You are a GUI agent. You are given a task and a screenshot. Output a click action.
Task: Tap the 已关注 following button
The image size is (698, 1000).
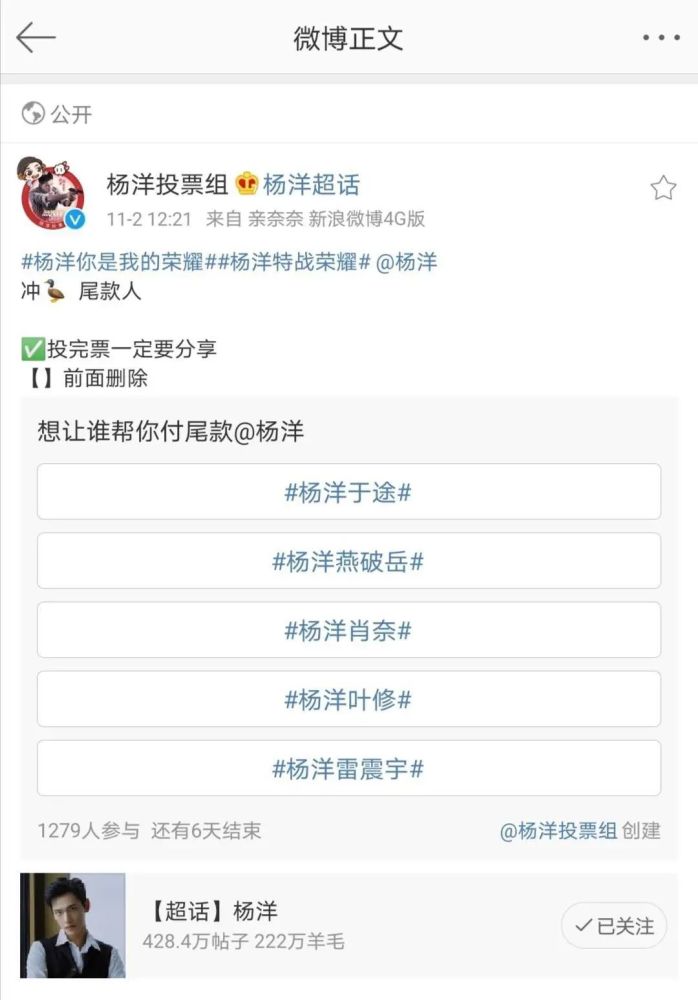(x=613, y=926)
